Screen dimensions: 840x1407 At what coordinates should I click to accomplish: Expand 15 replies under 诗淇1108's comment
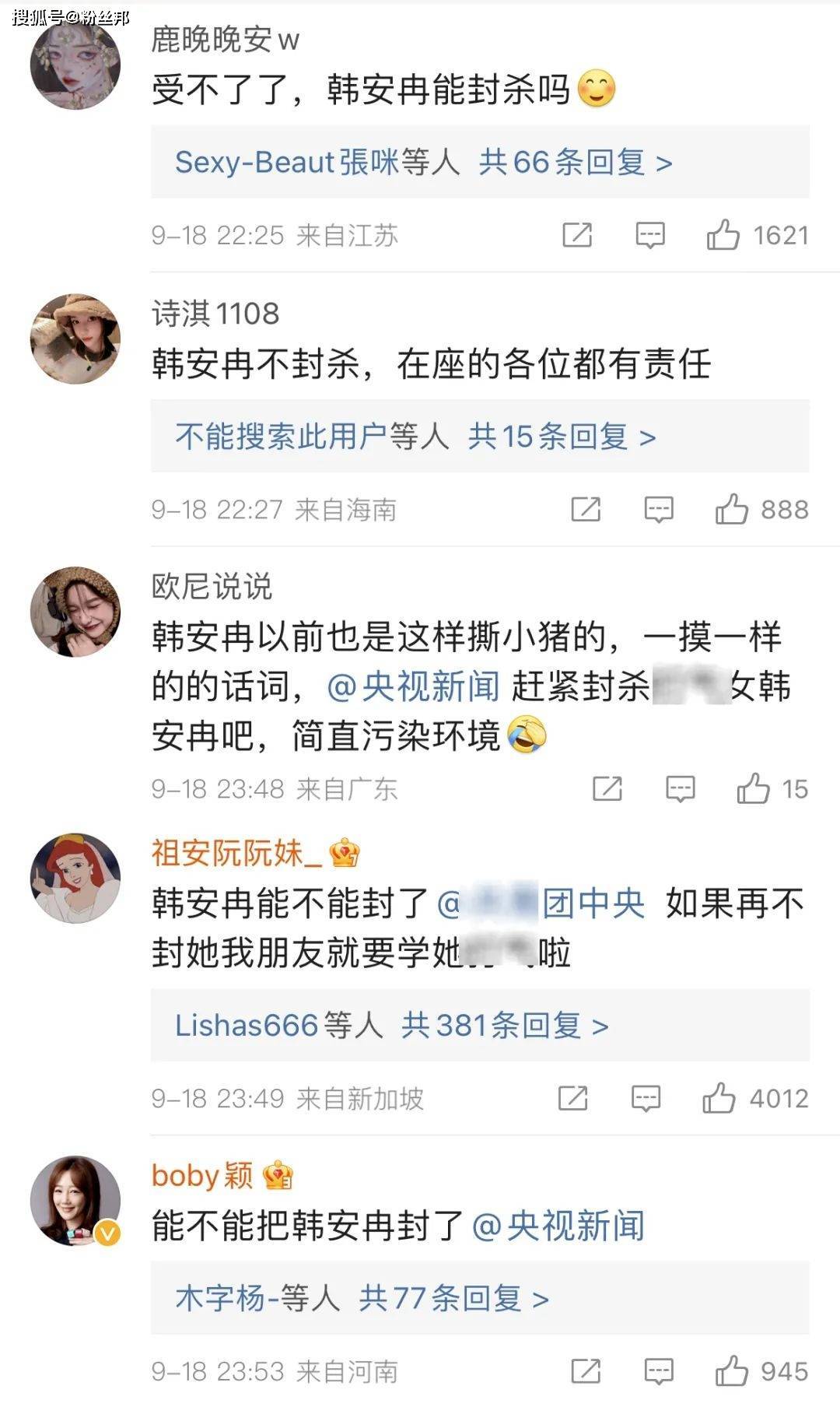562,437
